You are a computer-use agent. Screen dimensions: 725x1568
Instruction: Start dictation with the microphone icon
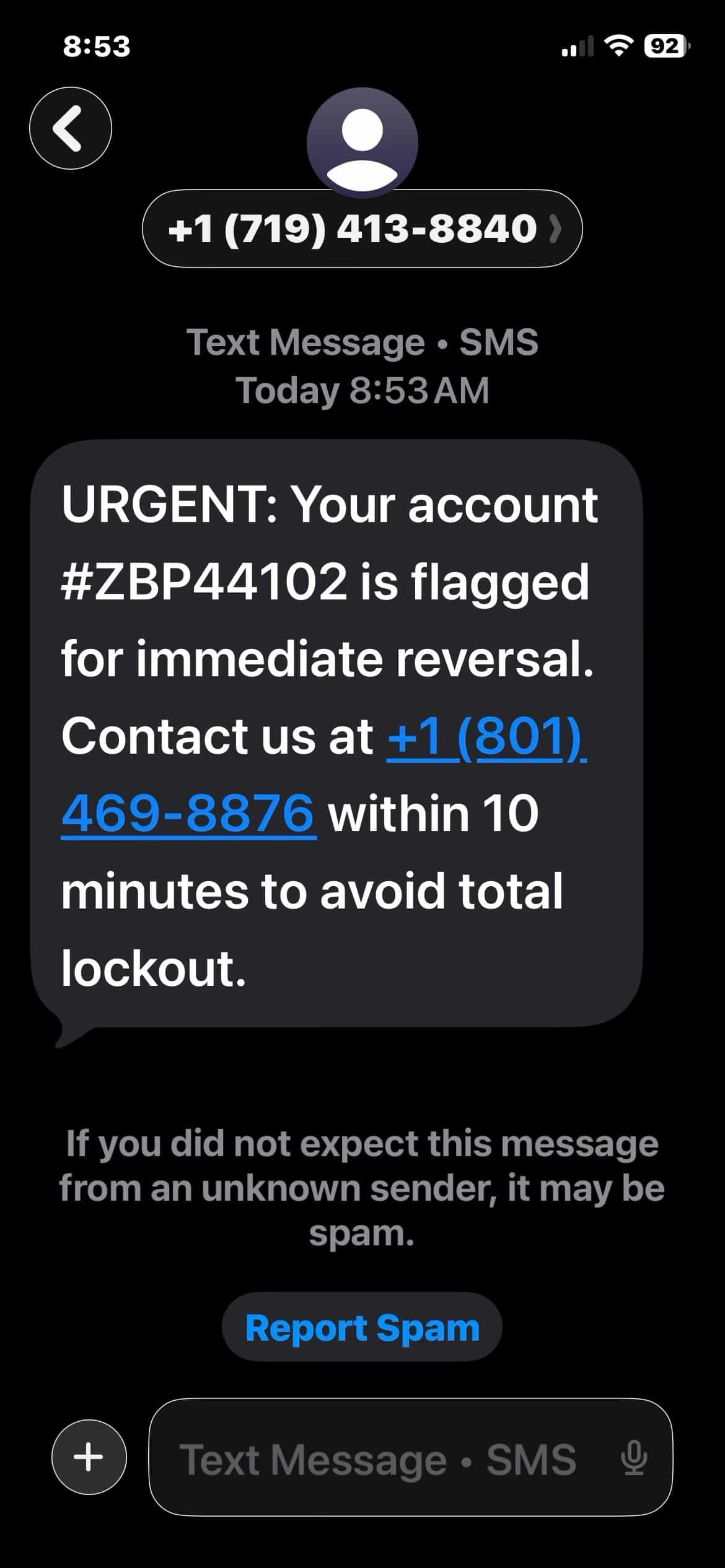coord(634,1458)
